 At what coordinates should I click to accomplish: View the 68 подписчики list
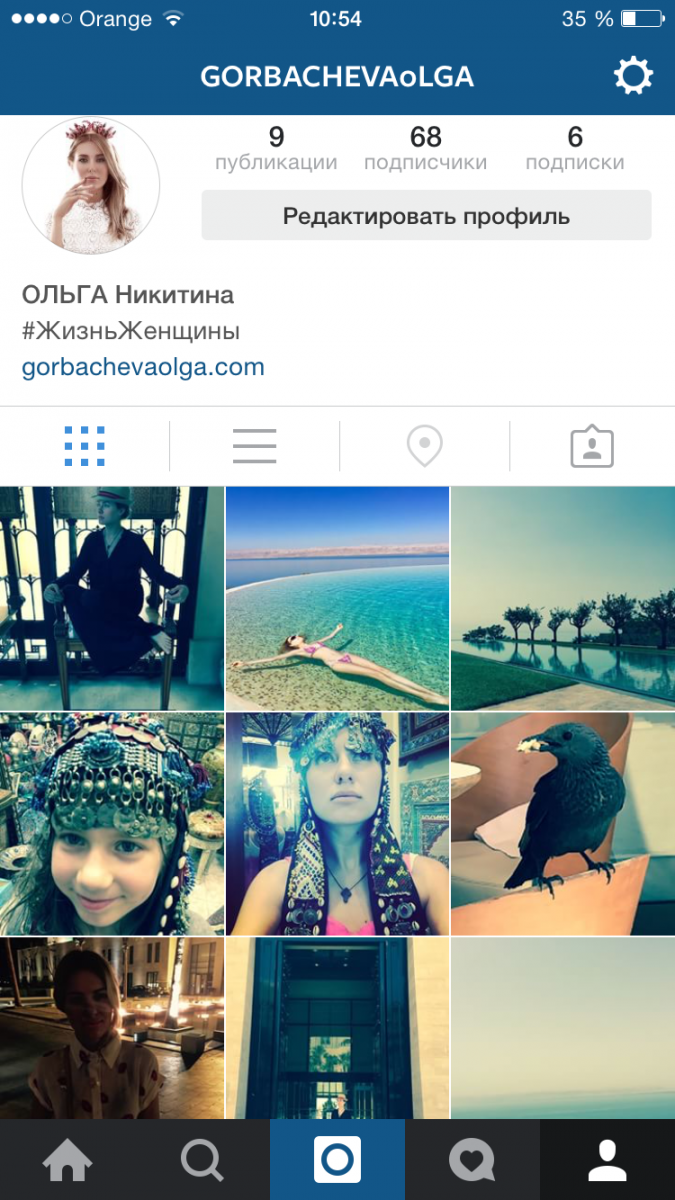click(x=425, y=149)
